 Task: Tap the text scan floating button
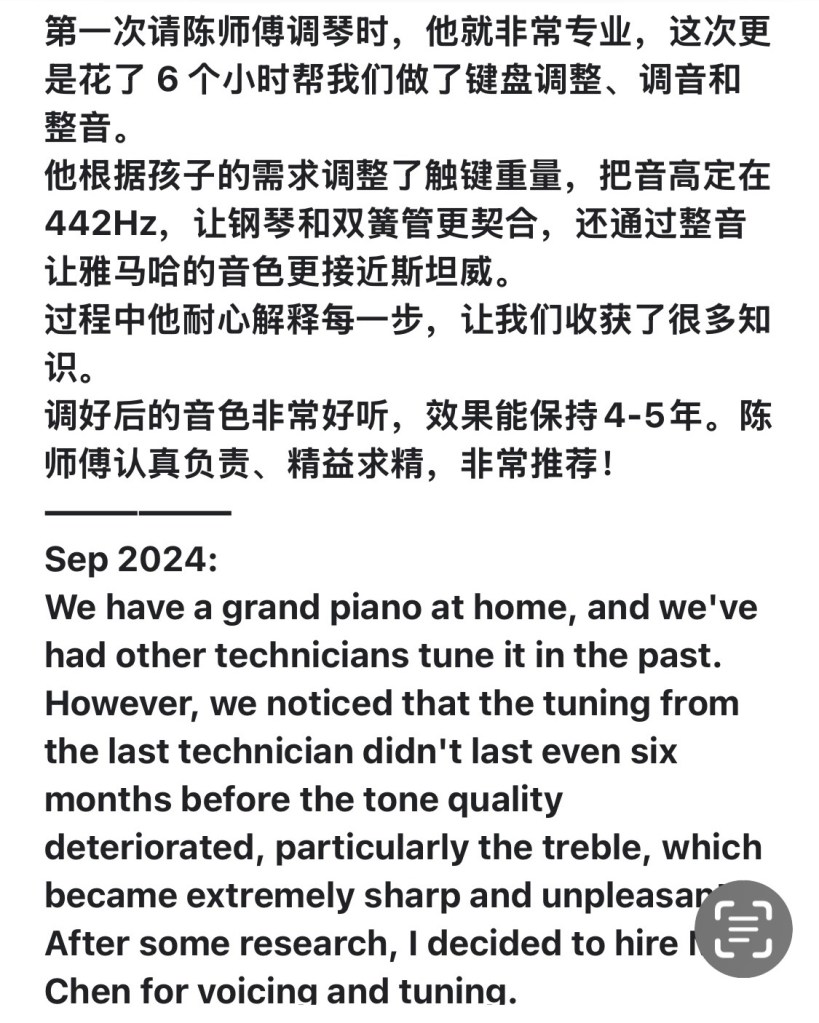[x=743, y=929]
